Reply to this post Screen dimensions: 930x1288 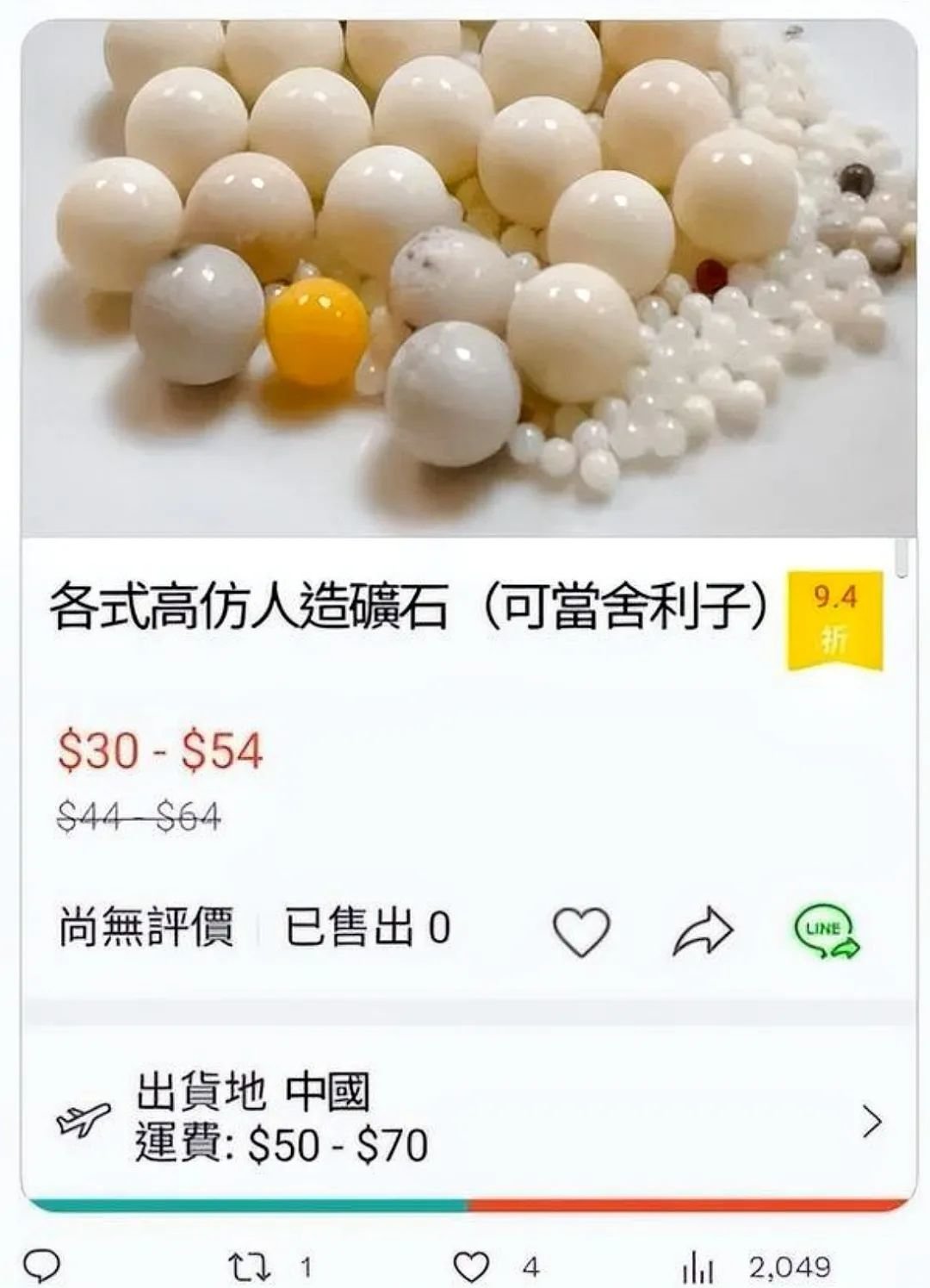(x=40, y=1266)
